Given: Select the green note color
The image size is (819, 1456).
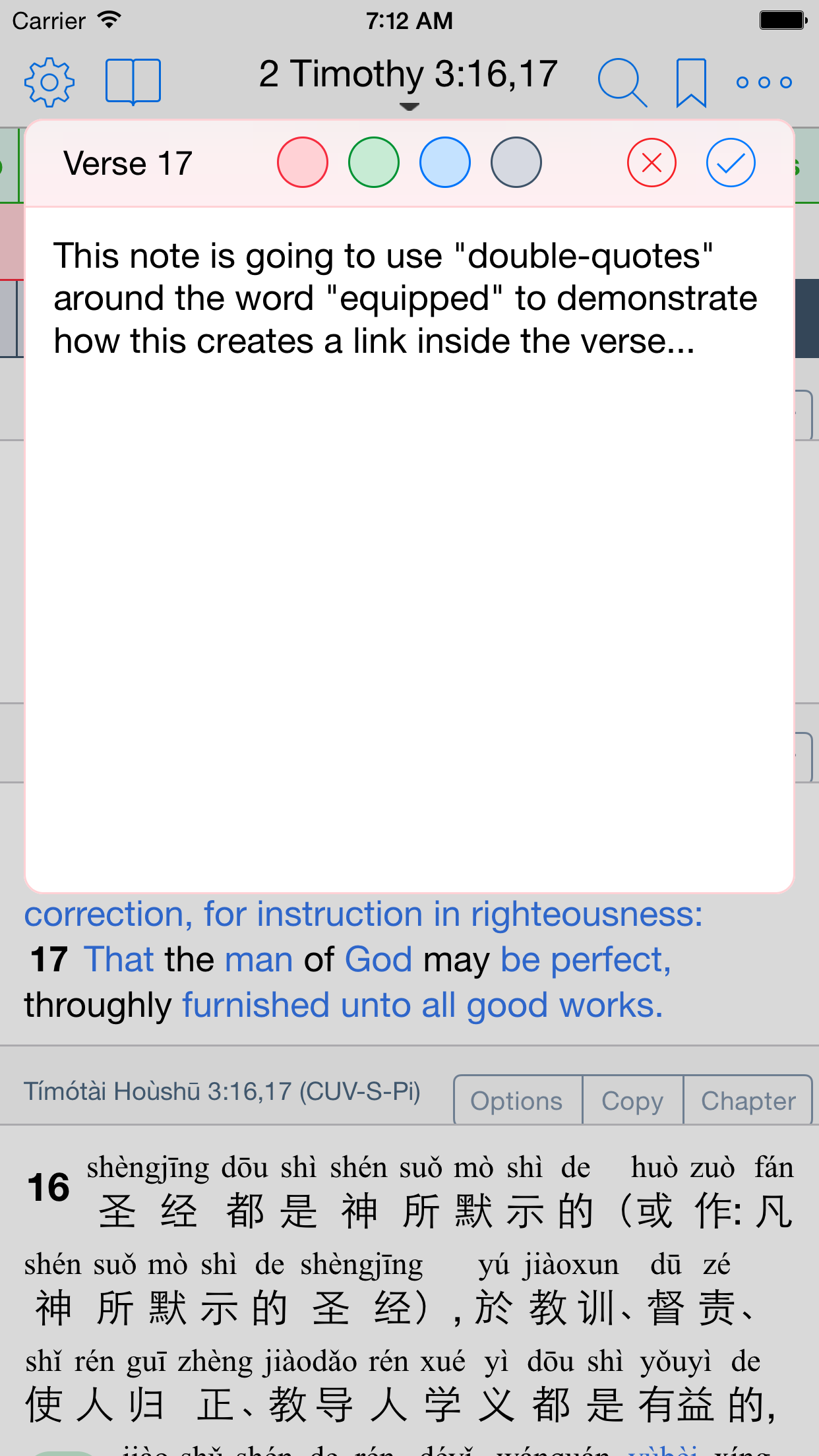Looking at the screenshot, I should tap(374, 162).
